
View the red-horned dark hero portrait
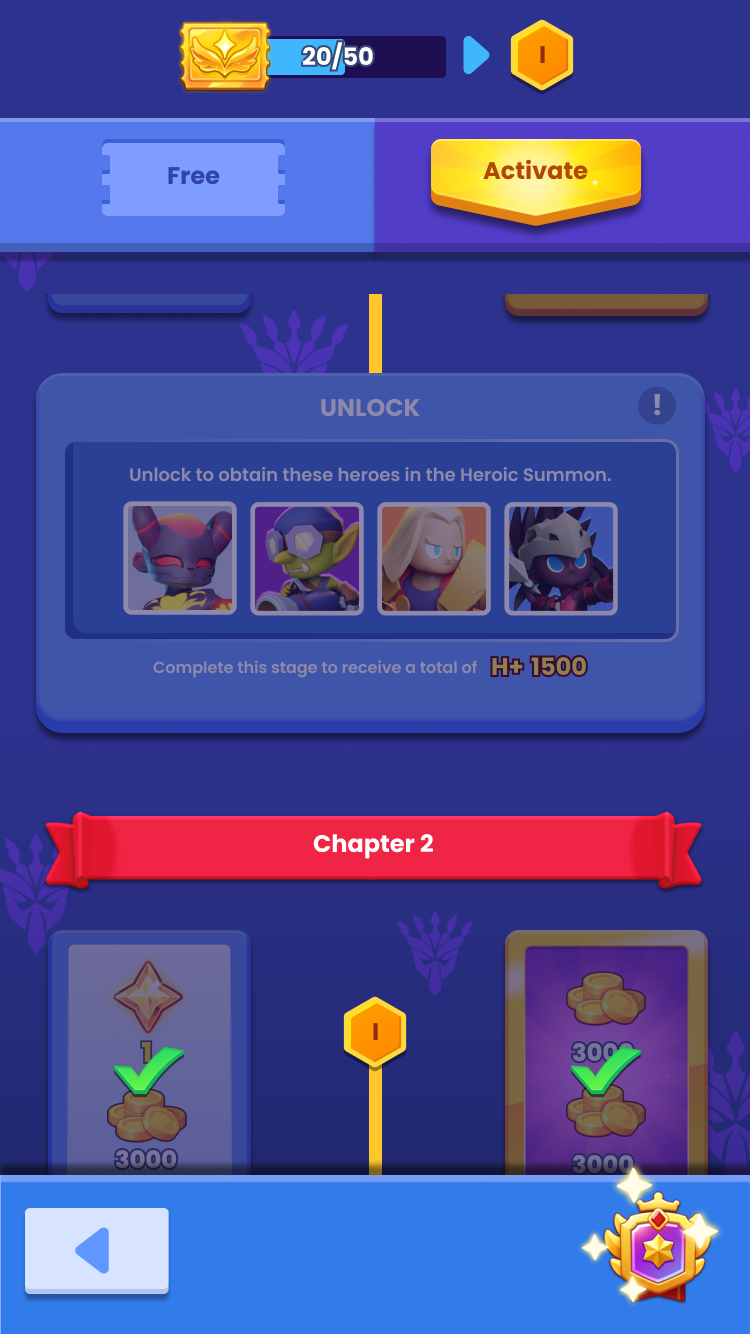(180, 558)
